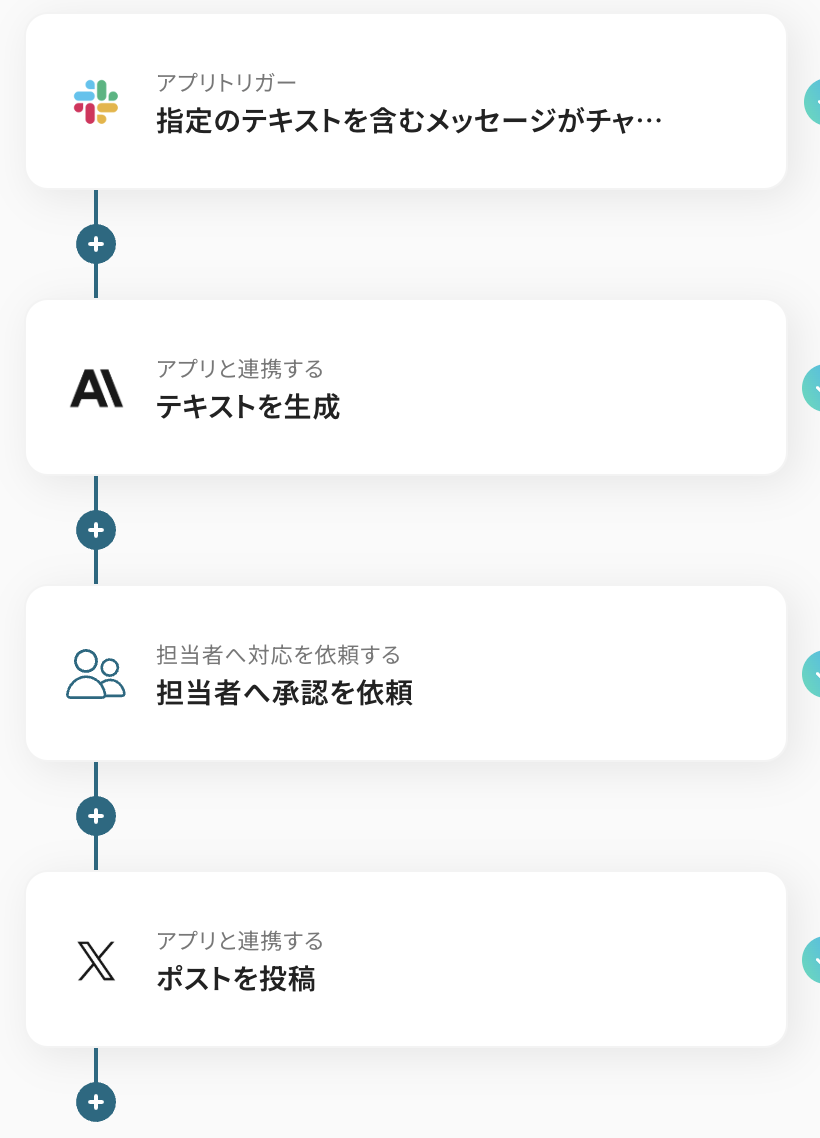Open the Slack app trigger step
Viewport: 820px width, 1138px height.
(405, 102)
